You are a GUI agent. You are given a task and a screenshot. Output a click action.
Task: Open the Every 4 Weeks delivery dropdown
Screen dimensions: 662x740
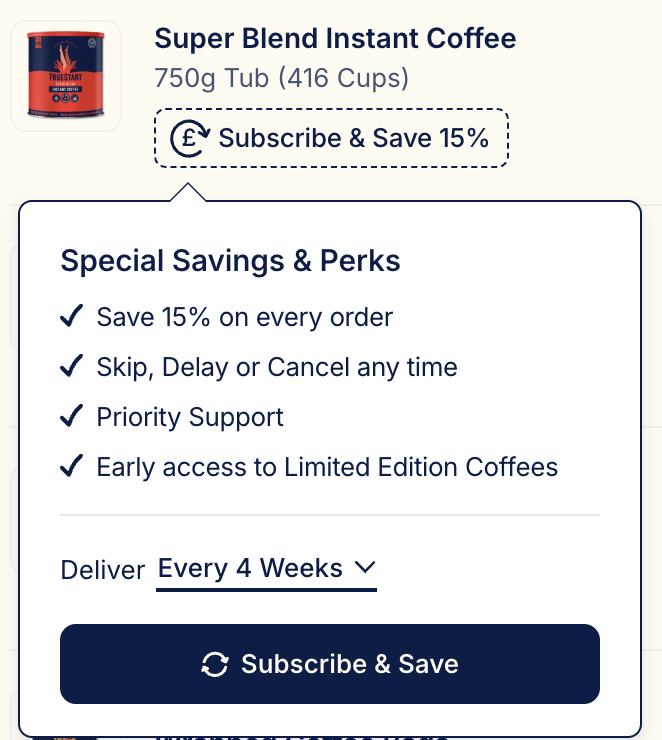tap(266, 569)
